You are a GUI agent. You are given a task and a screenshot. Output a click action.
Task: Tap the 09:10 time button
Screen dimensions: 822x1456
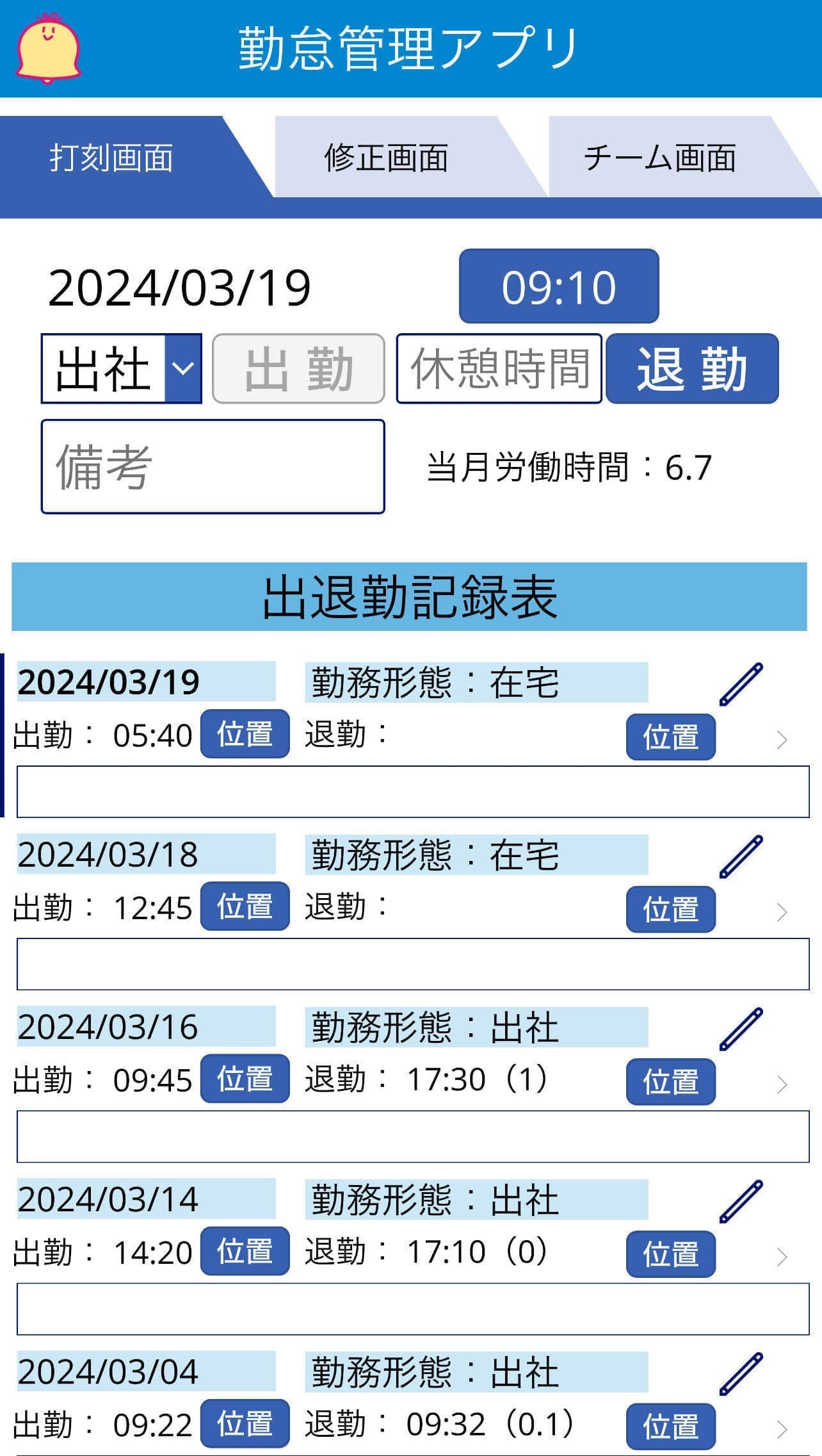[x=558, y=286]
